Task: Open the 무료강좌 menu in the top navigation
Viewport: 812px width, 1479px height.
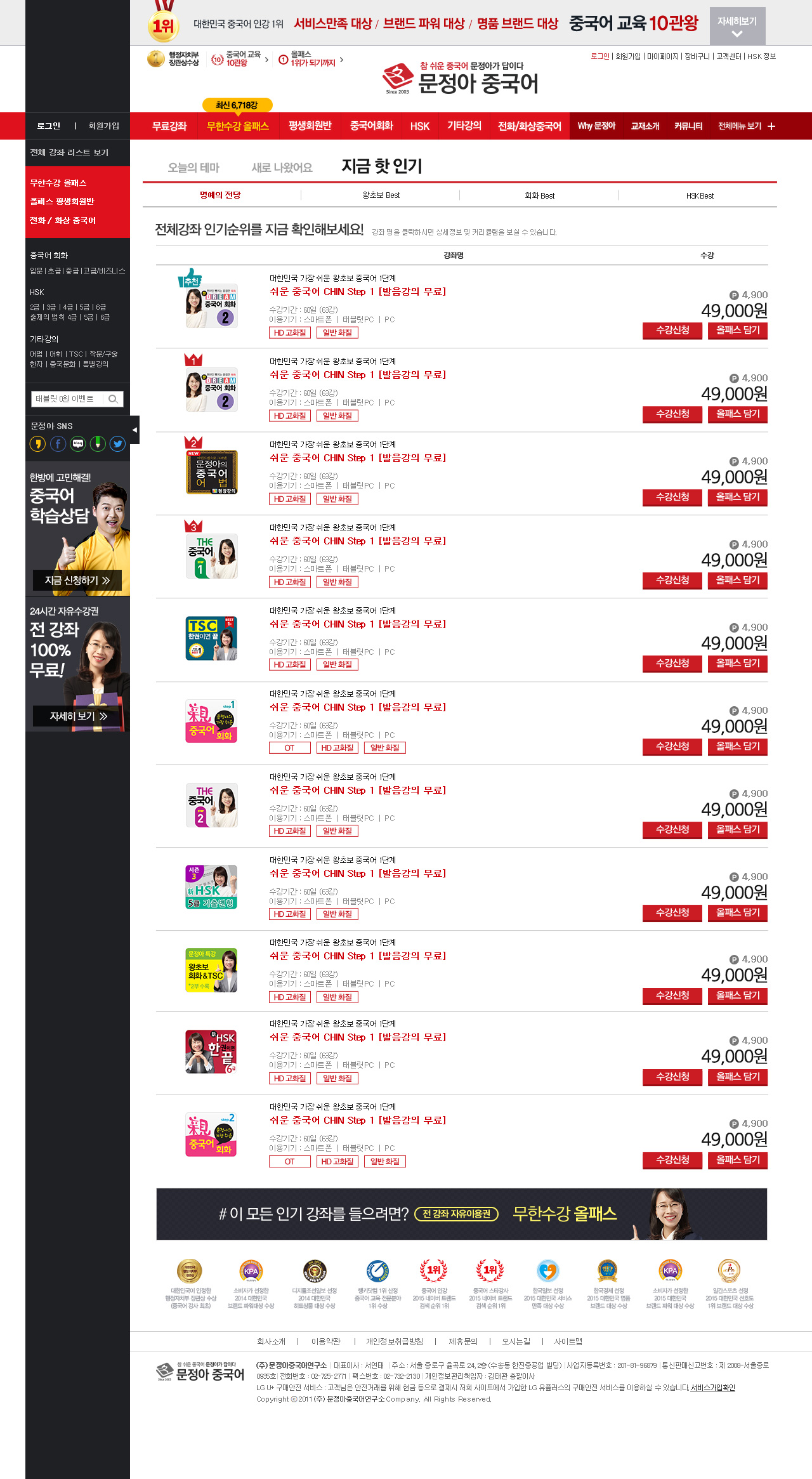Action: 169,126
